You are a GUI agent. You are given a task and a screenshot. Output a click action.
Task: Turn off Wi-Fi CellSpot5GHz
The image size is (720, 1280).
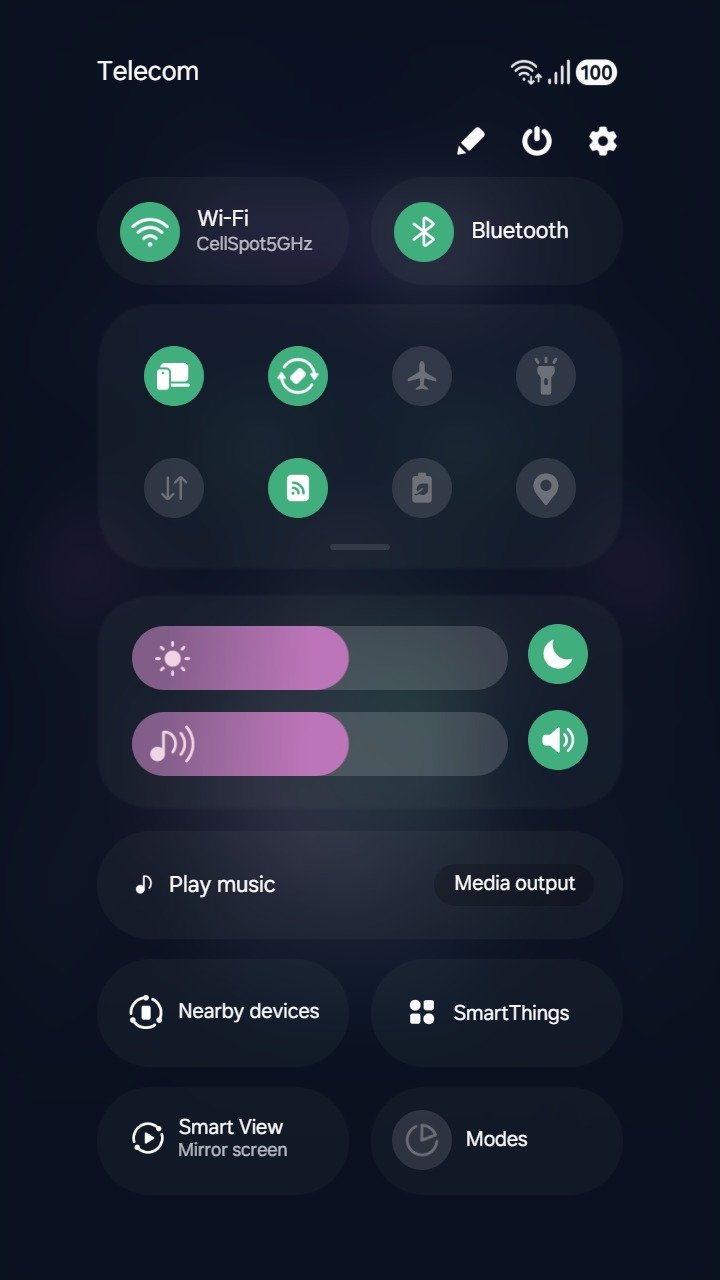click(x=150, y=231)
